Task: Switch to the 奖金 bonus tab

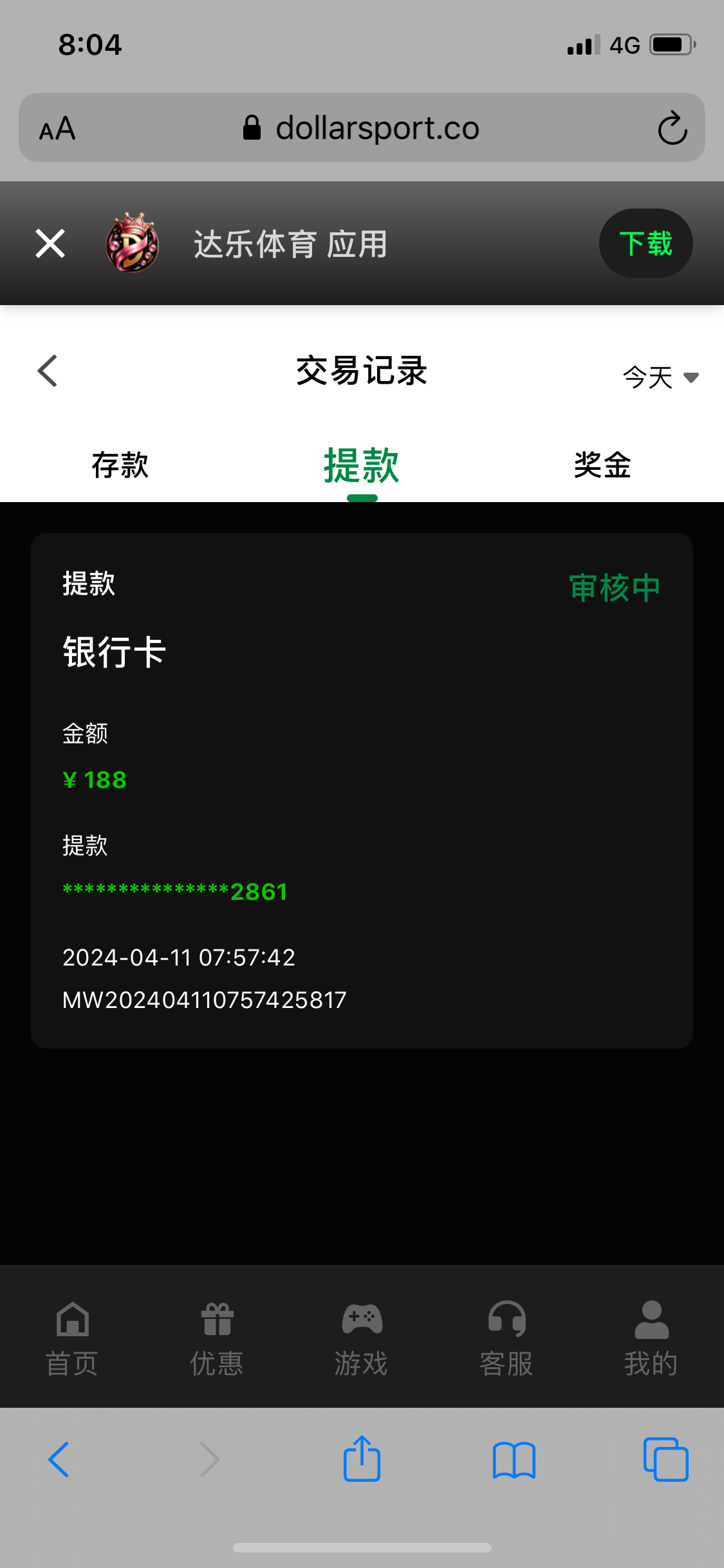Action: coord(602,465)
